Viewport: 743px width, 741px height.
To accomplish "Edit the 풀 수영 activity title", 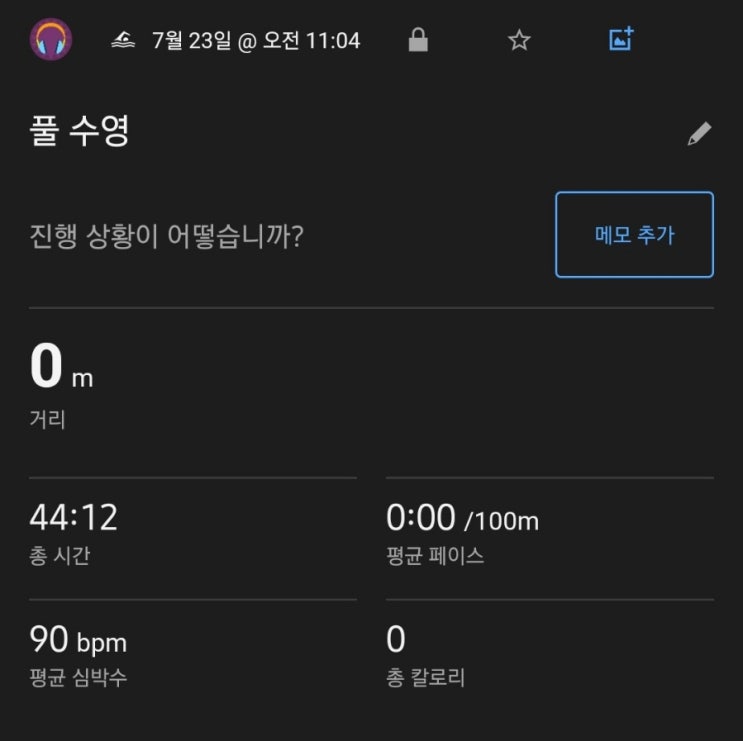I will click(x=699, y=135).
